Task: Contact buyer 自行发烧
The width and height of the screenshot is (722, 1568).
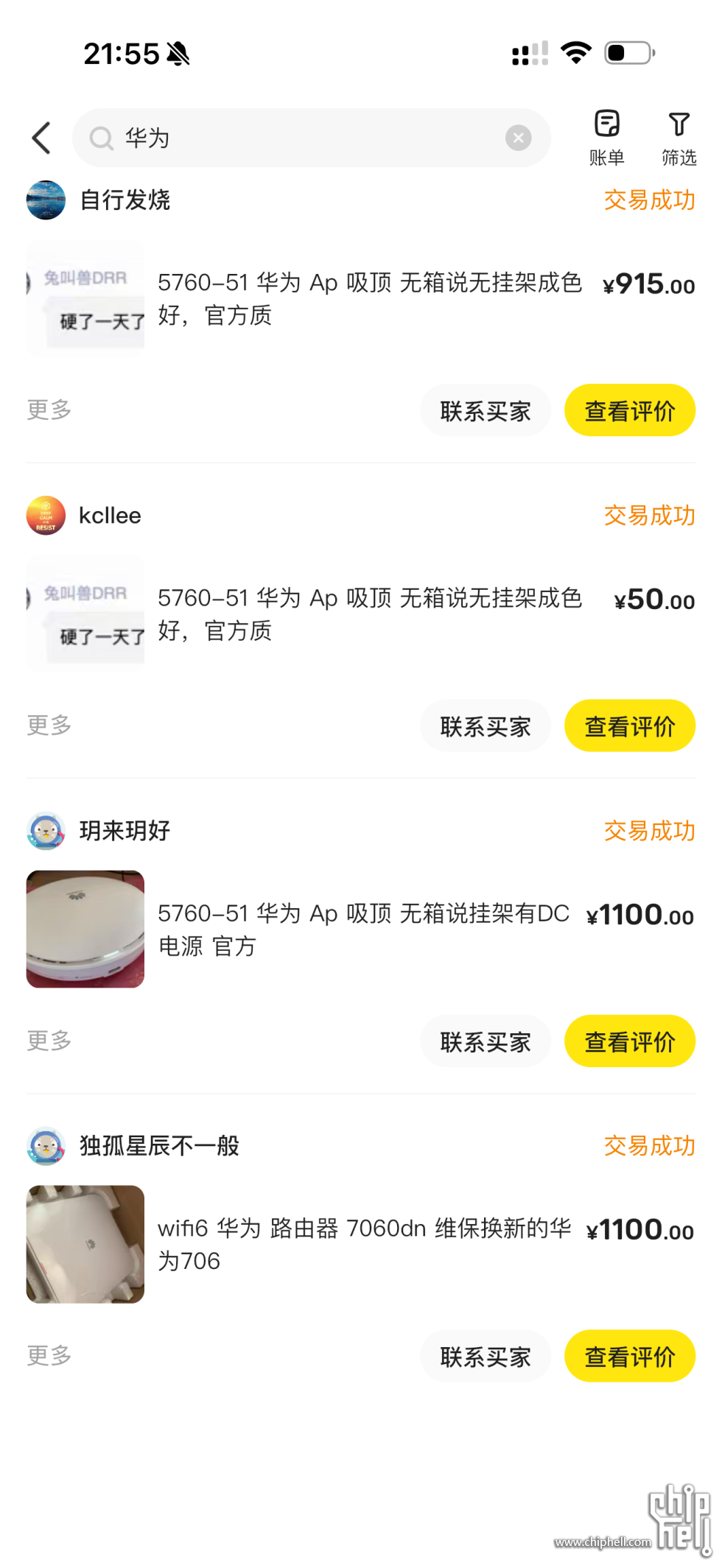Action: click(485, 411)
